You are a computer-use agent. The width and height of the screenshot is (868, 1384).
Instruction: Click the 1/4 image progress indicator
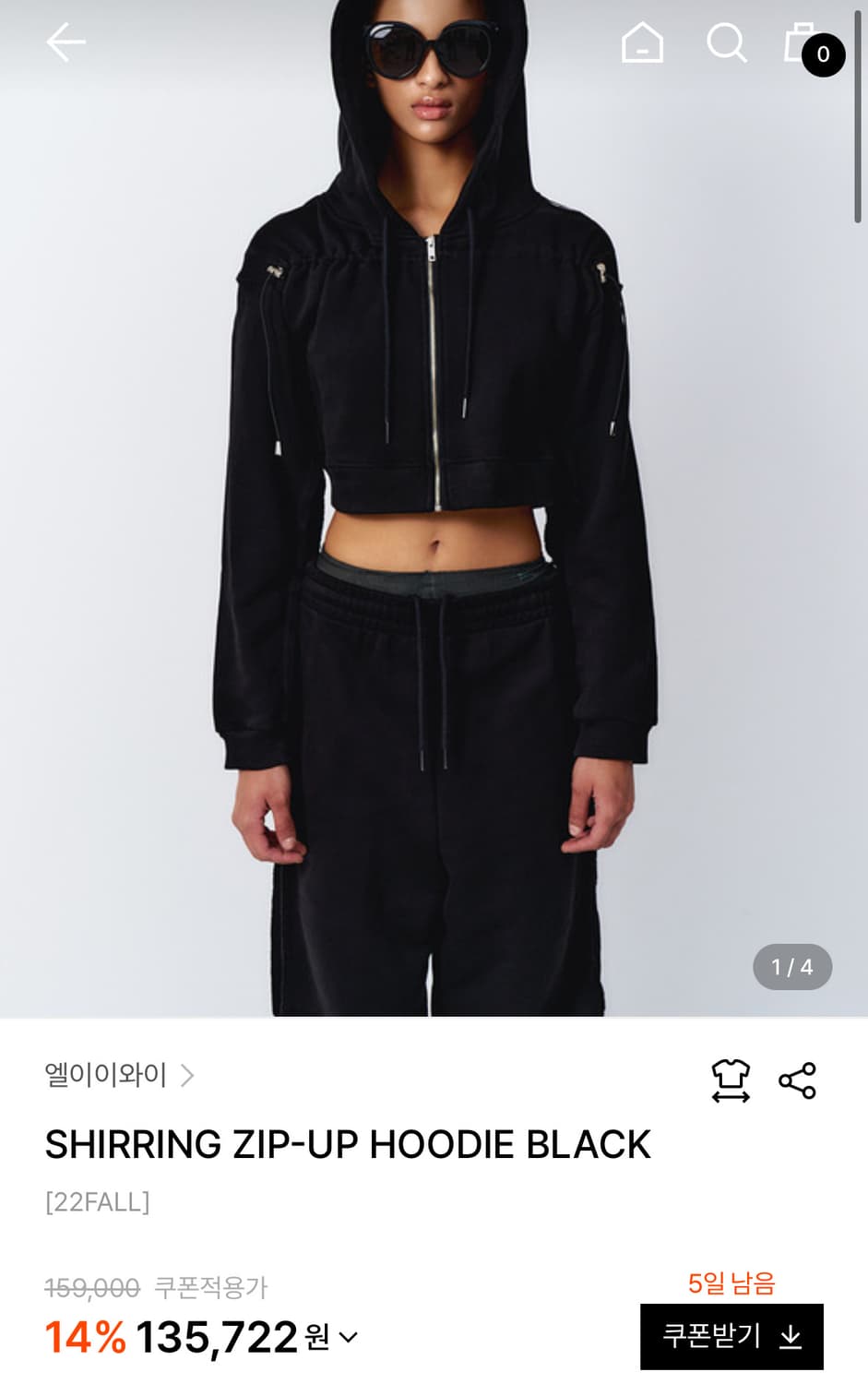791,968
